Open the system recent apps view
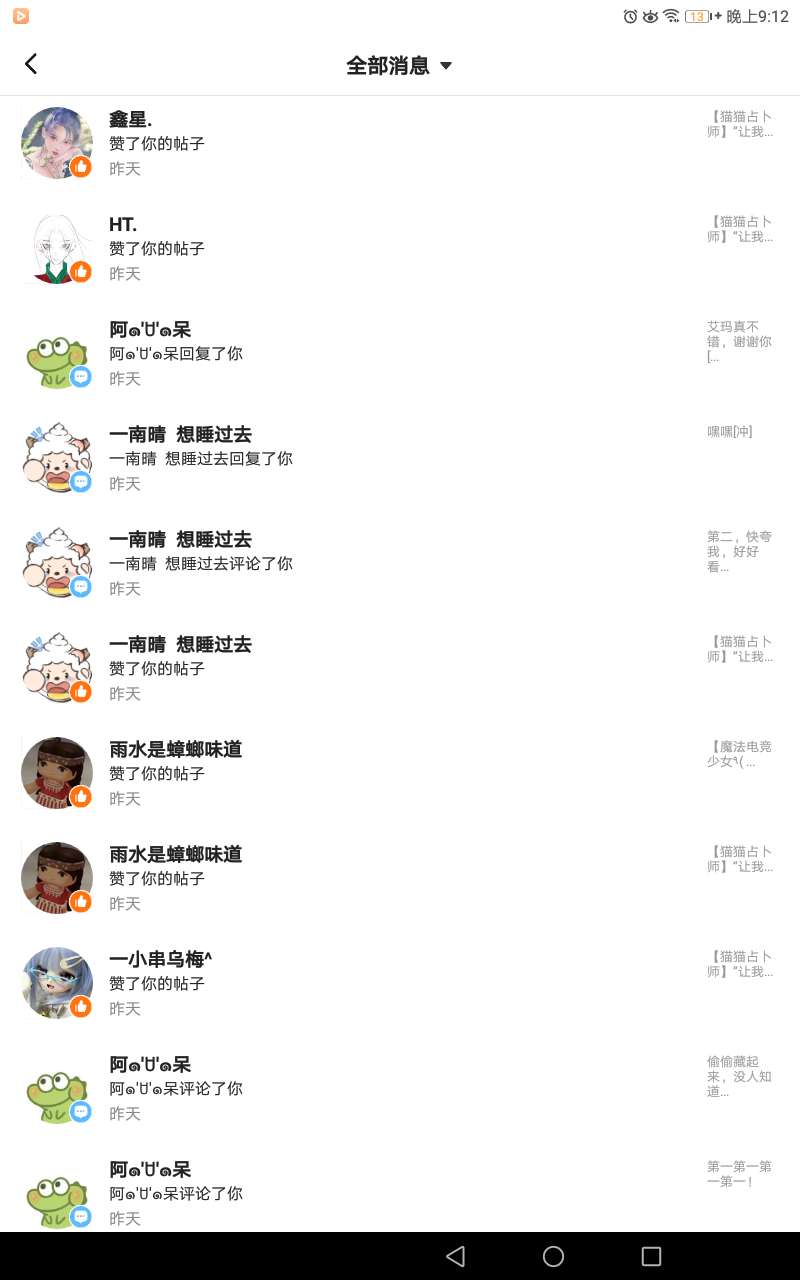 (x=651, y=1256)
